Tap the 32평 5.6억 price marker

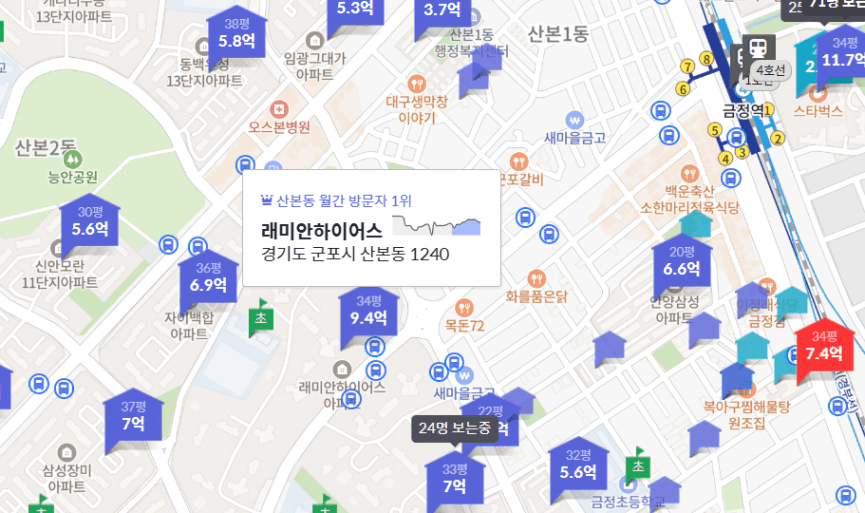pos(578,464)
